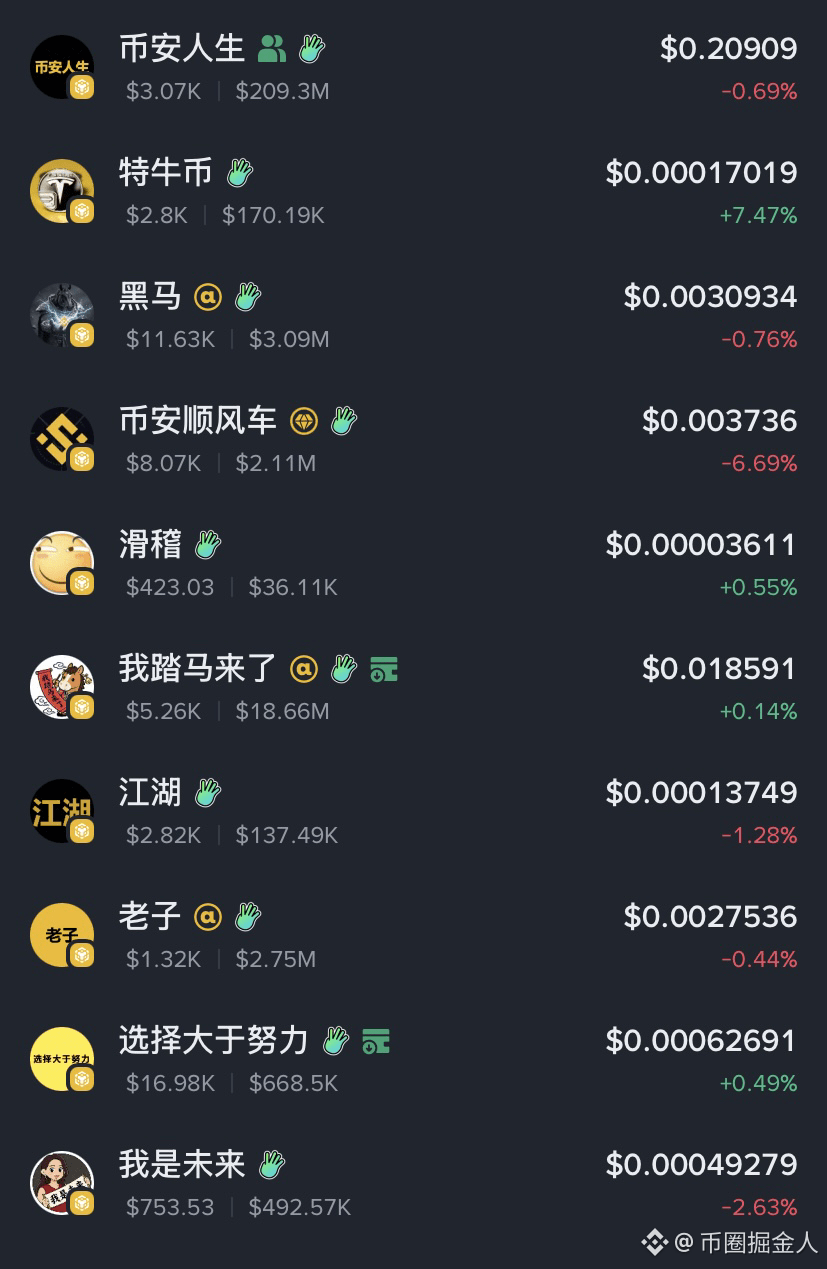Open the 黑马 token avatar

click(x=62, y=315)
